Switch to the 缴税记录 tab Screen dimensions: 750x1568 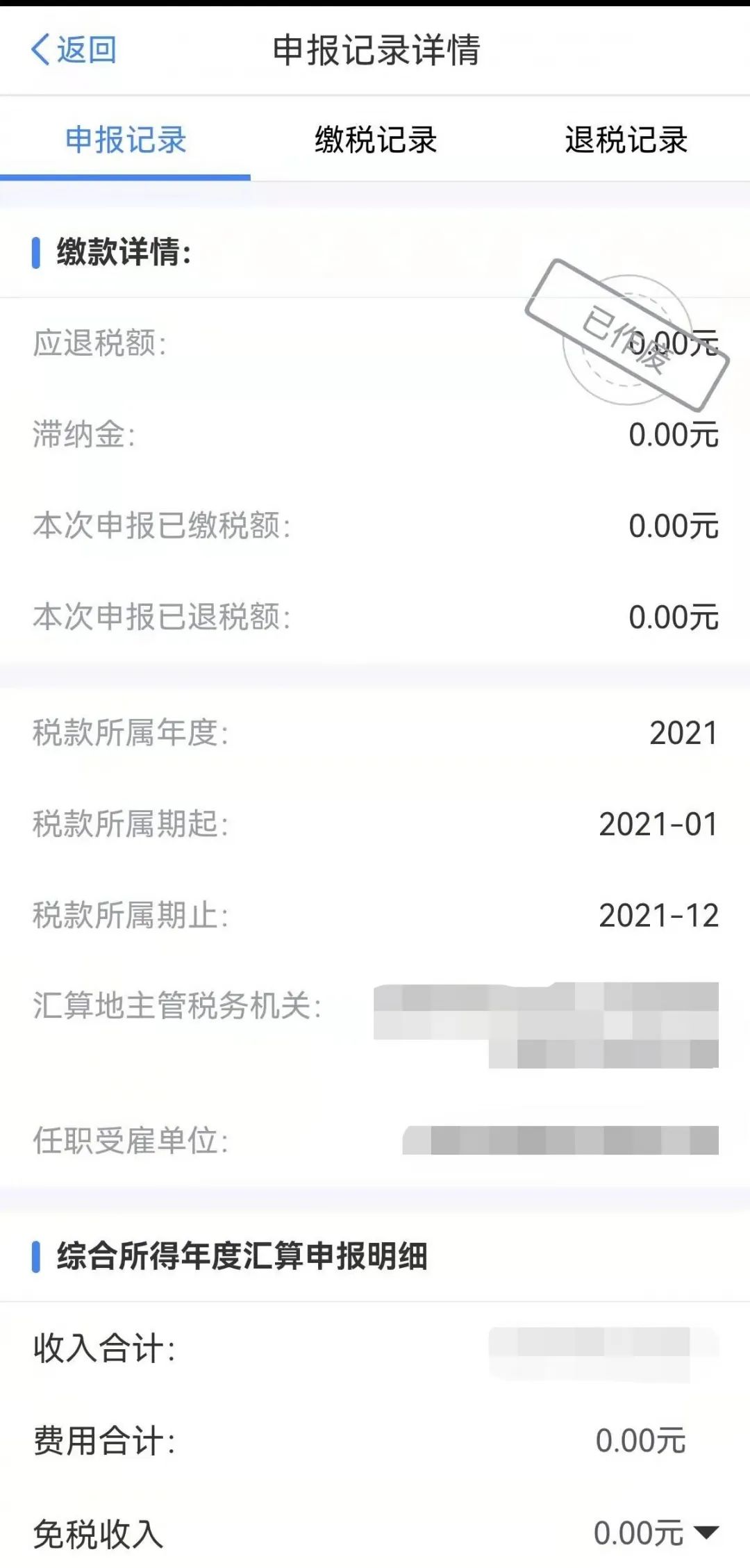(x=375, y=140)
